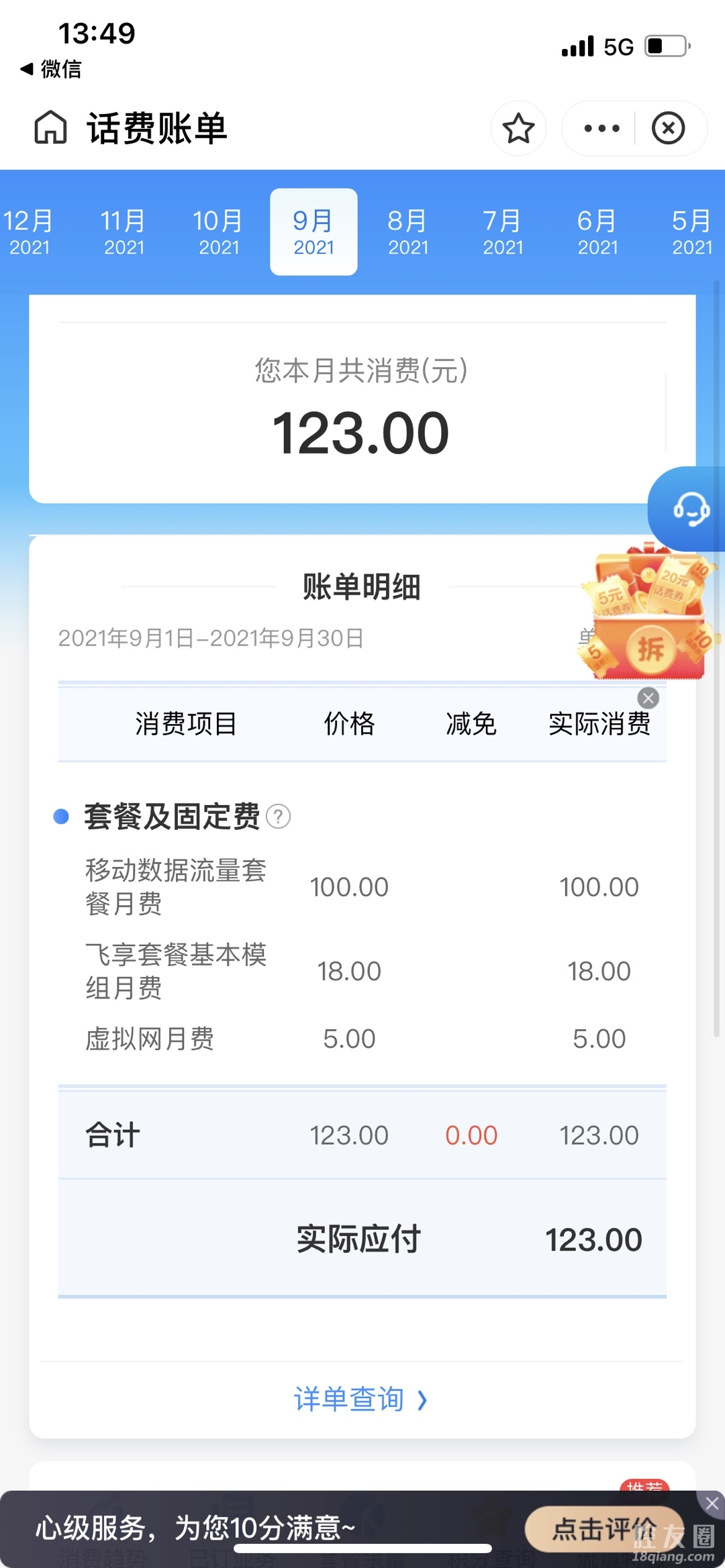725x1568 pixels.
Task: View the 8月 2021 bill
Action: pos(407,232)
